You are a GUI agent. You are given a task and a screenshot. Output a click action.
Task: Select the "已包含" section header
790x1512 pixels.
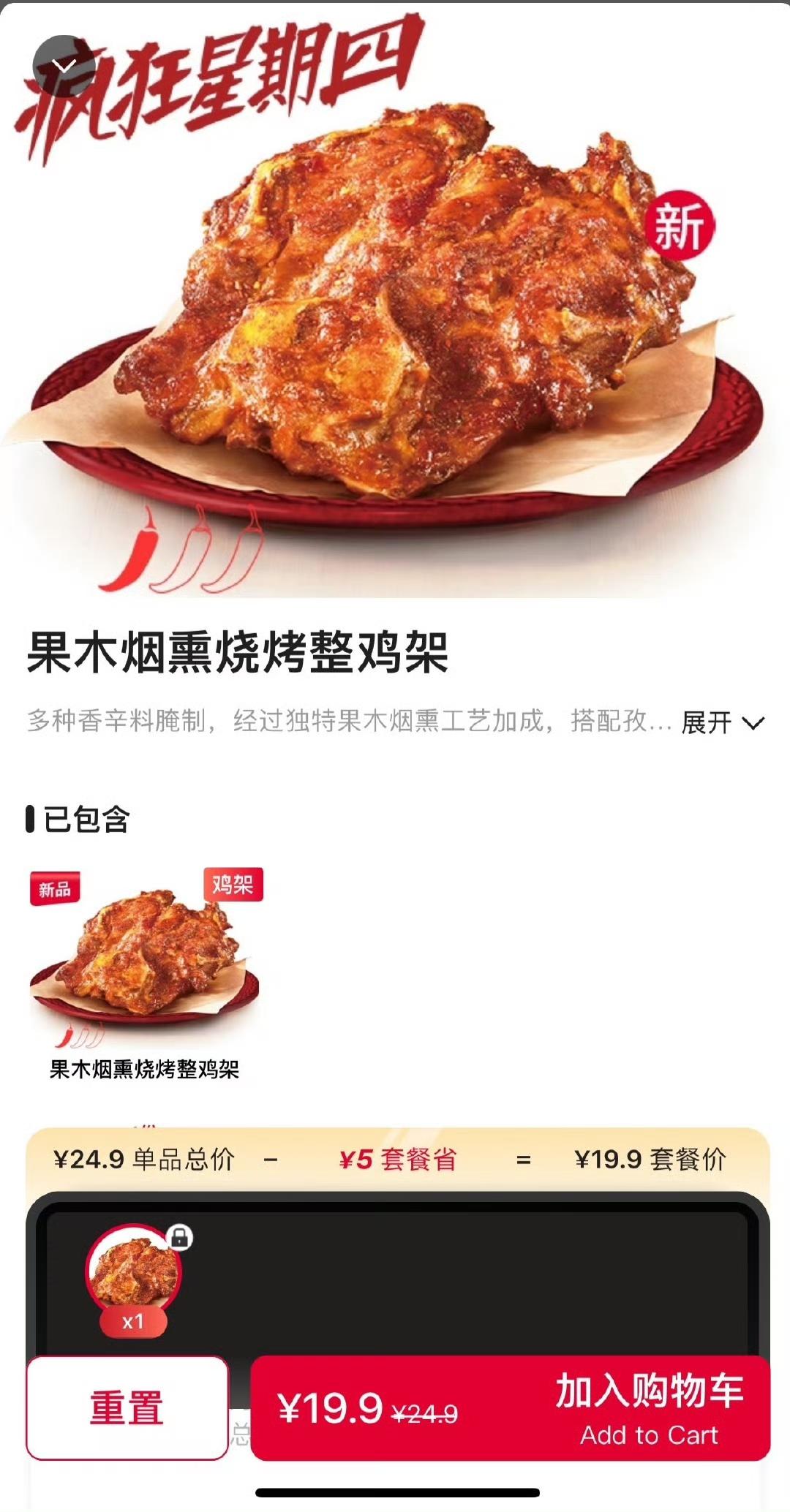tap(80, 820)
